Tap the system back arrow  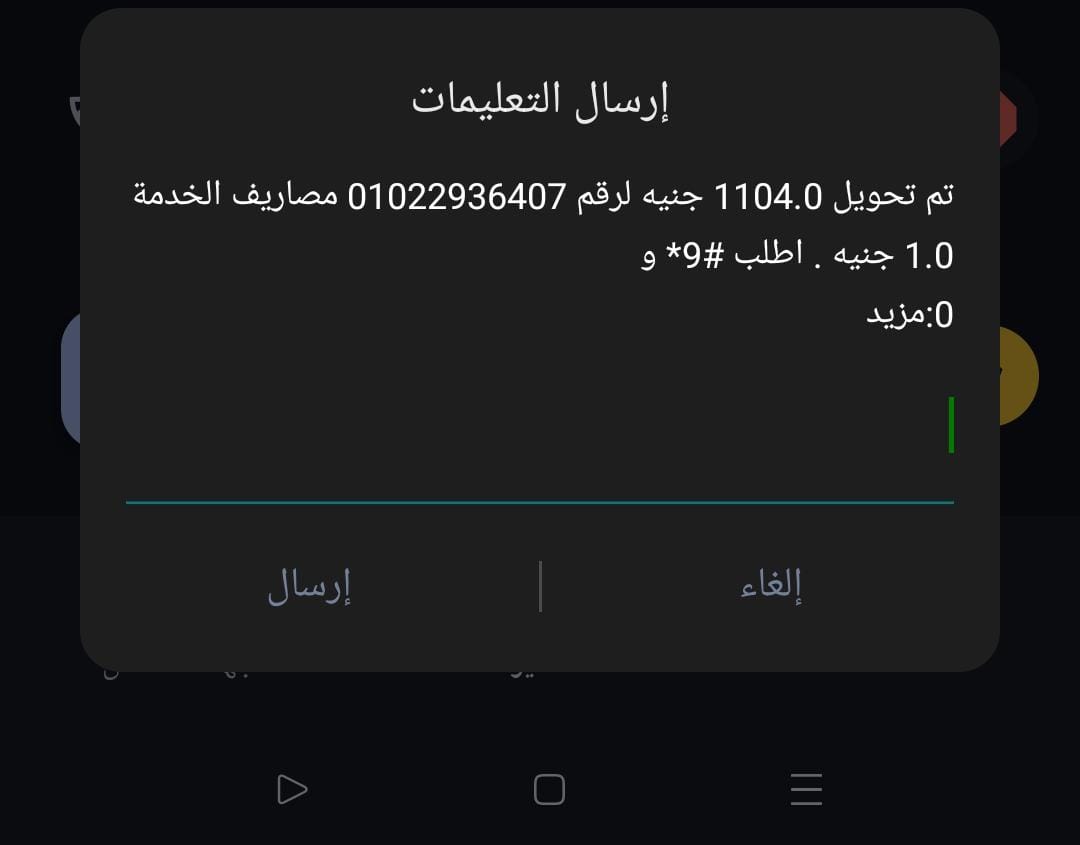(291, 790)
